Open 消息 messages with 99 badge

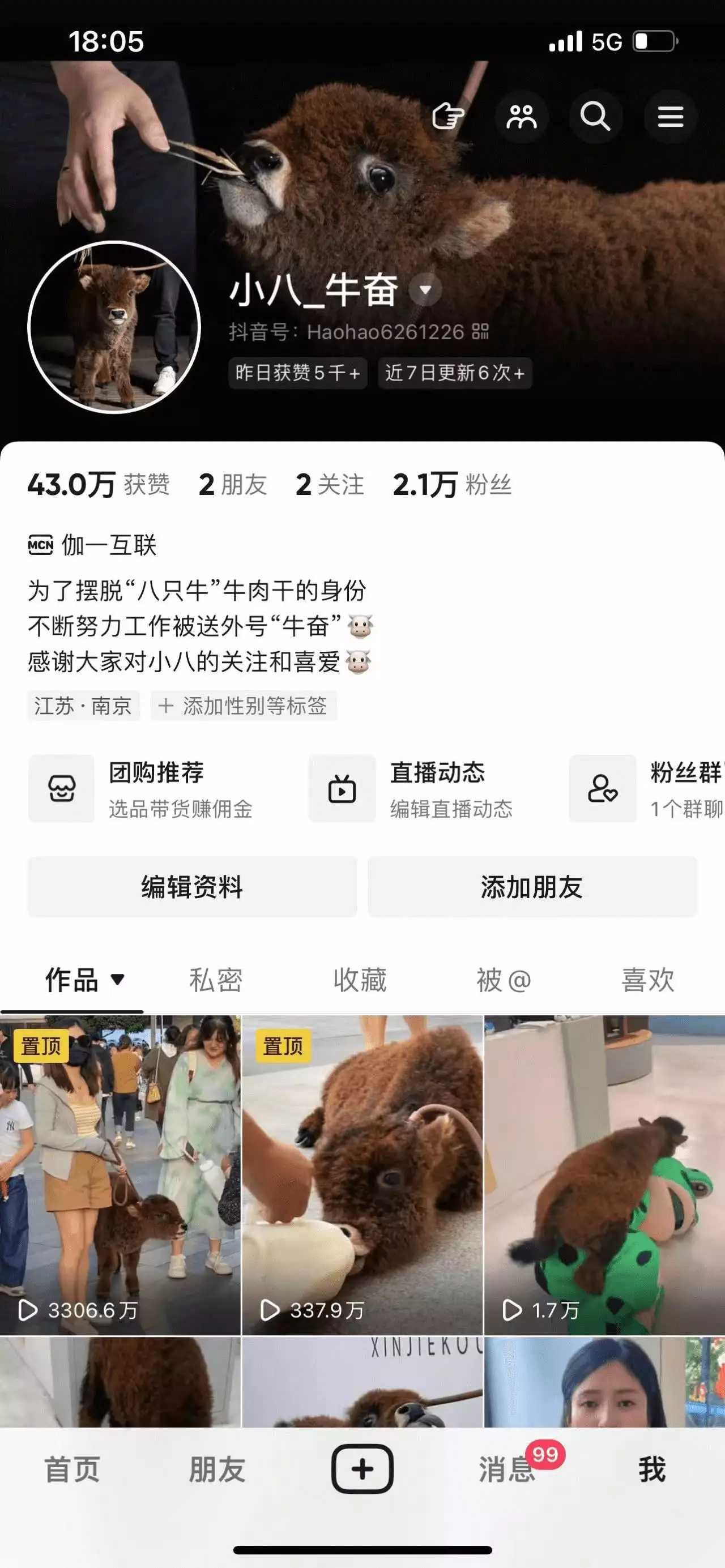[507, 1470]
